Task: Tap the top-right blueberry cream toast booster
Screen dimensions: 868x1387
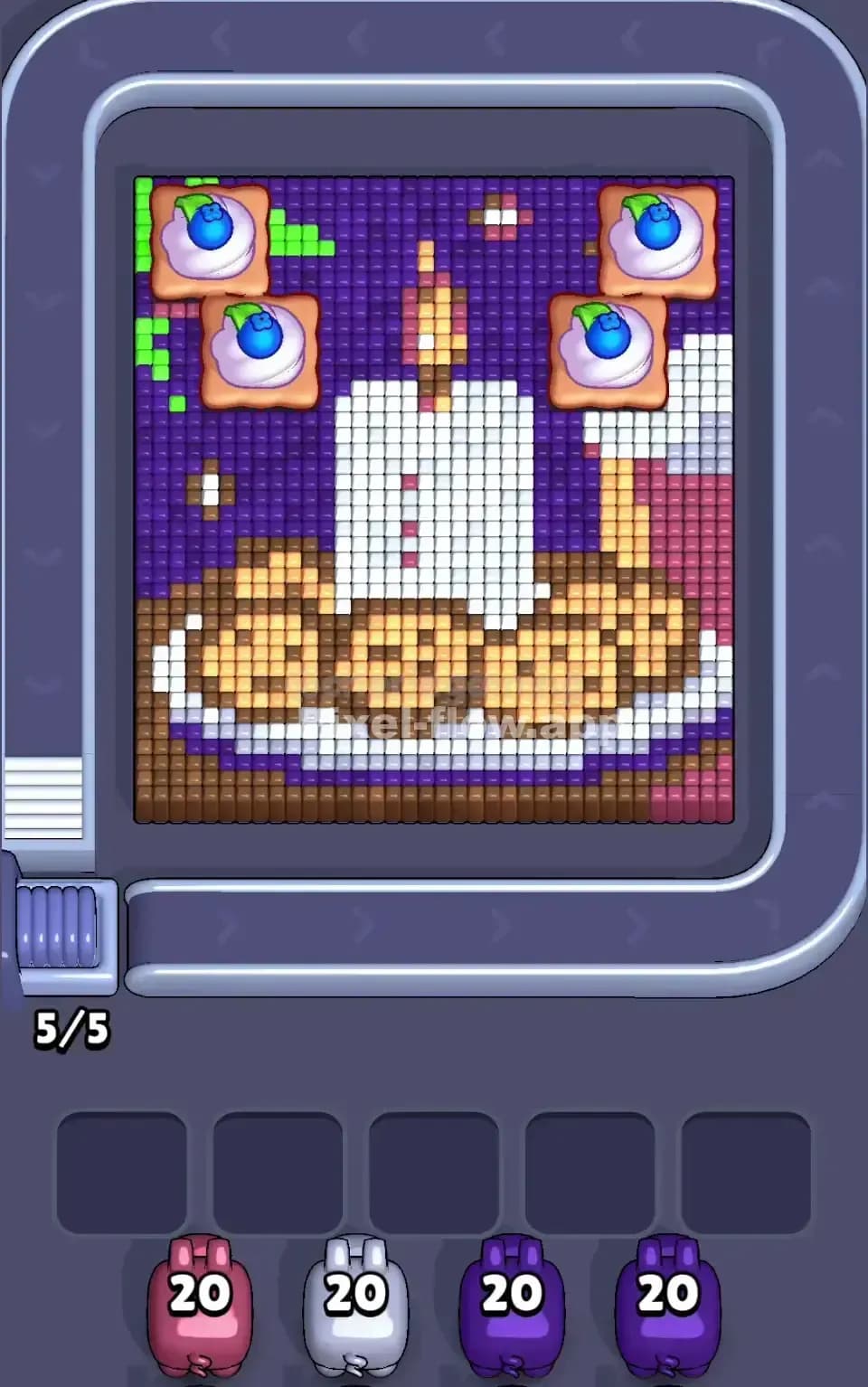Action: [x=658, y=240]
